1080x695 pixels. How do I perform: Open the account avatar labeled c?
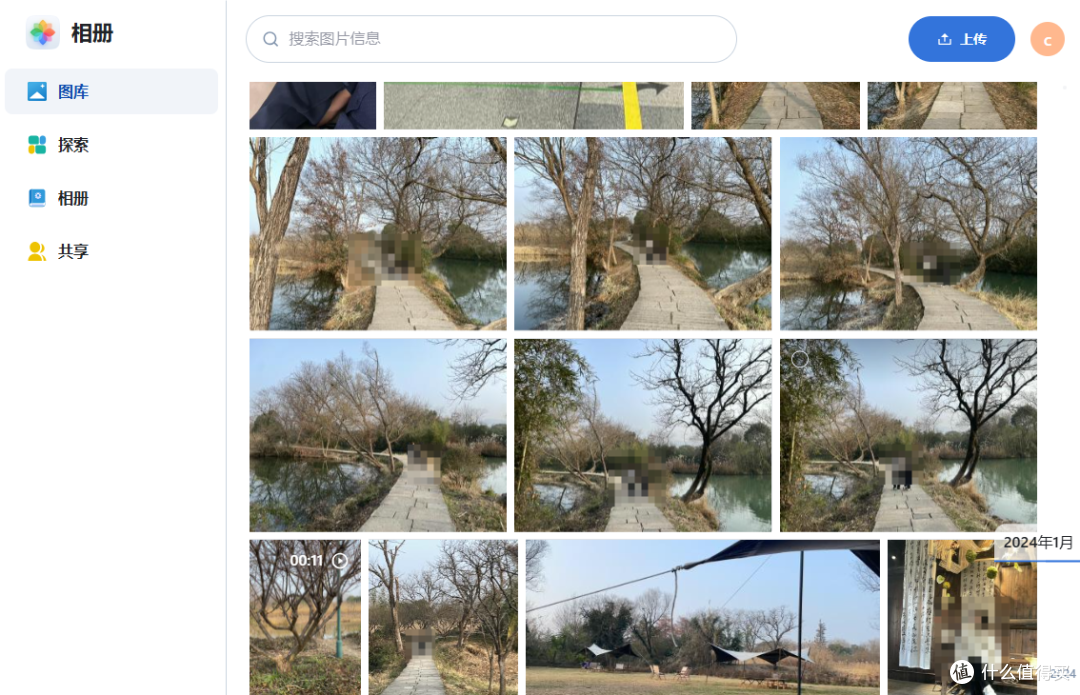1047,40
